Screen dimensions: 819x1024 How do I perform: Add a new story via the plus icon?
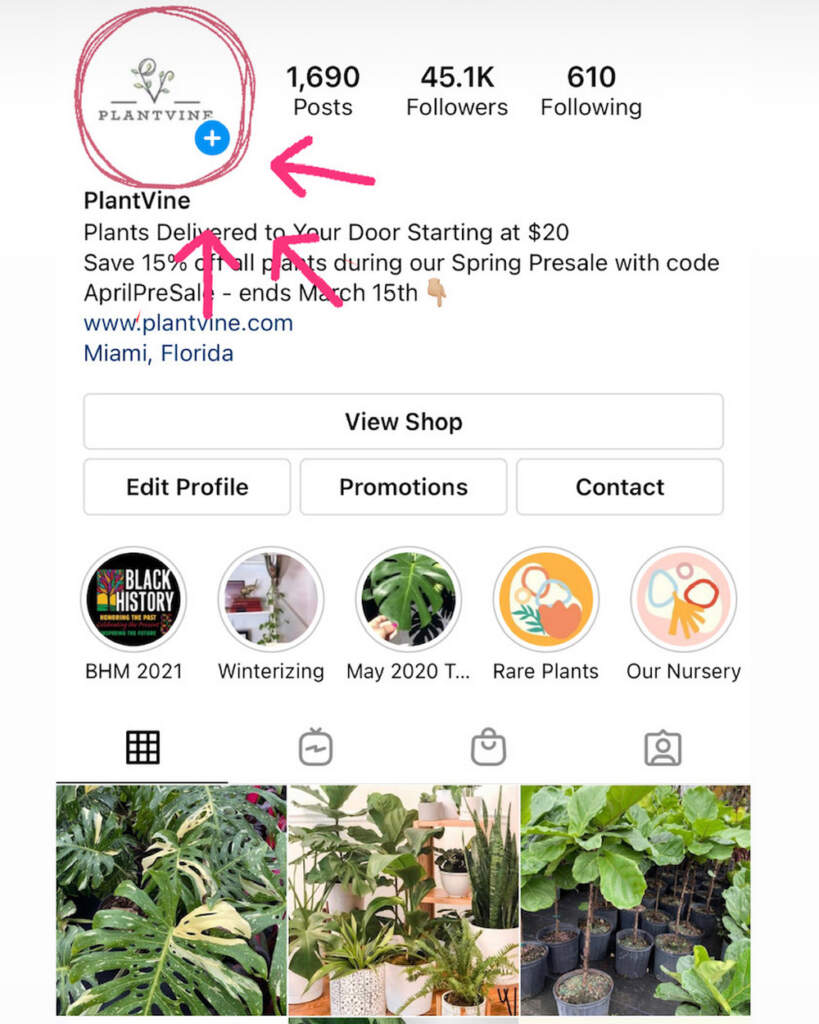point(210,139)
